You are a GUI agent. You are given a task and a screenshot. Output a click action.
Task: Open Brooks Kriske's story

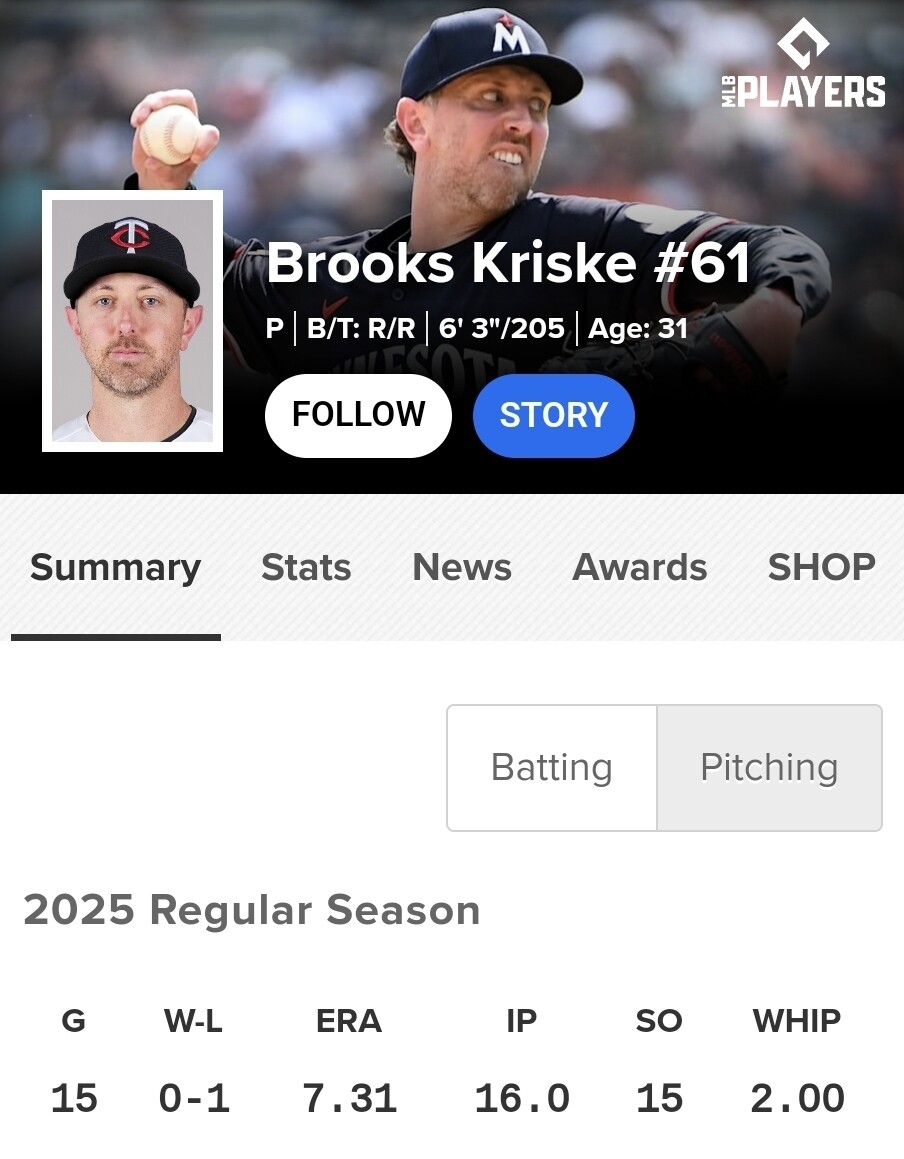[553, 415]
